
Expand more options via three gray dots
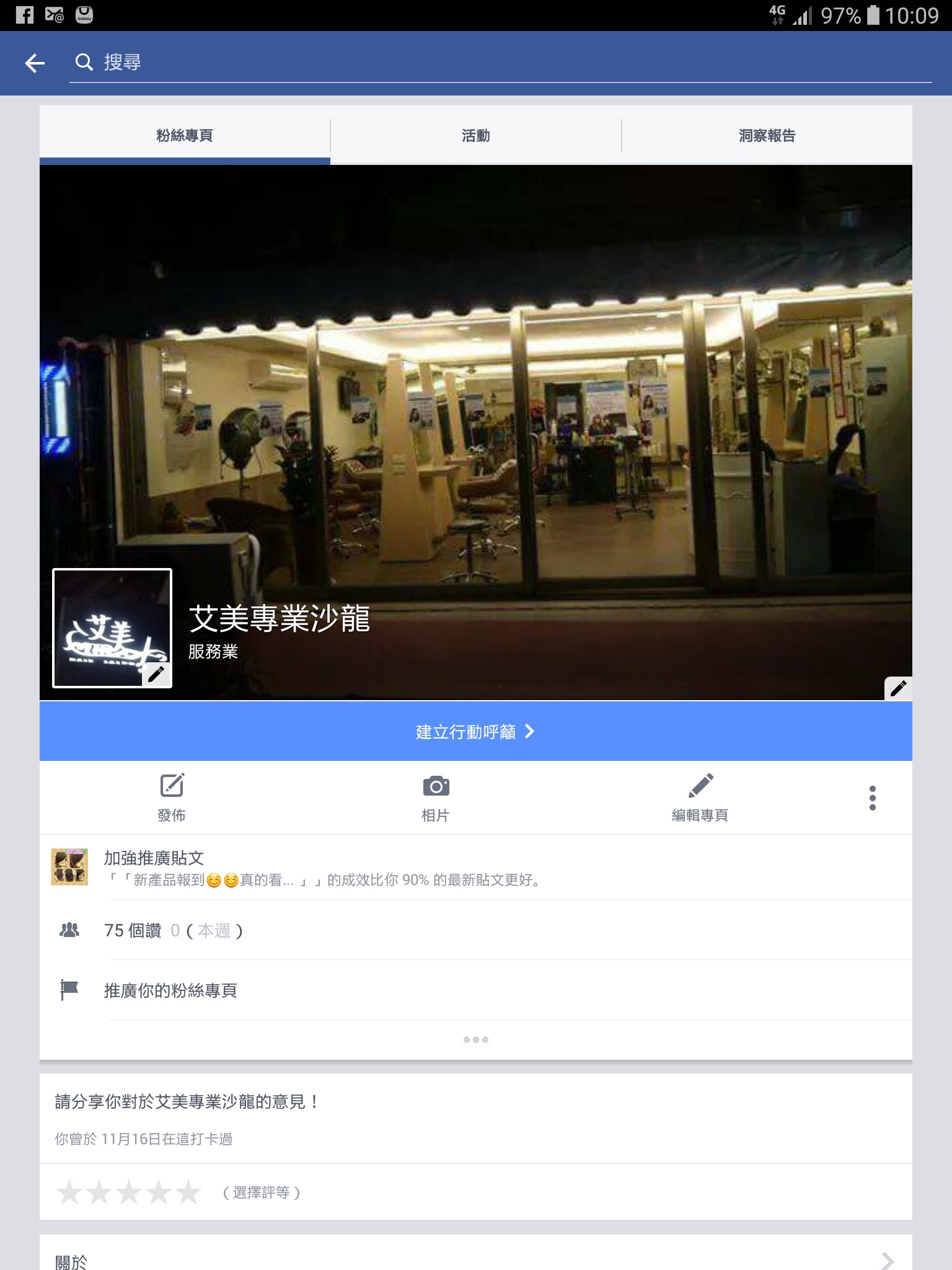475,1040
